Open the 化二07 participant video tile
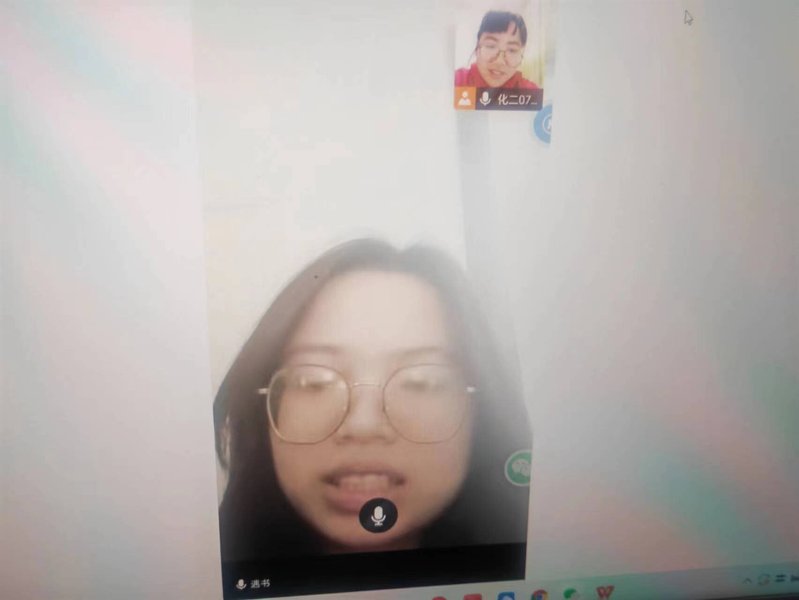 point(499,53)
